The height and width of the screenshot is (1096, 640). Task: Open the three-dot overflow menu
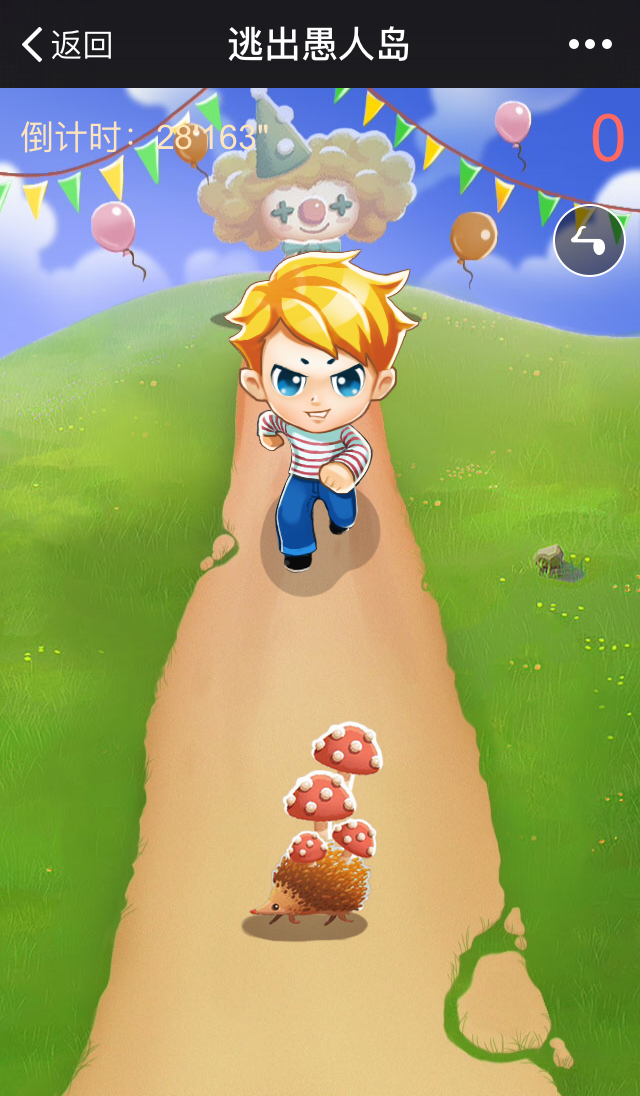590,45
